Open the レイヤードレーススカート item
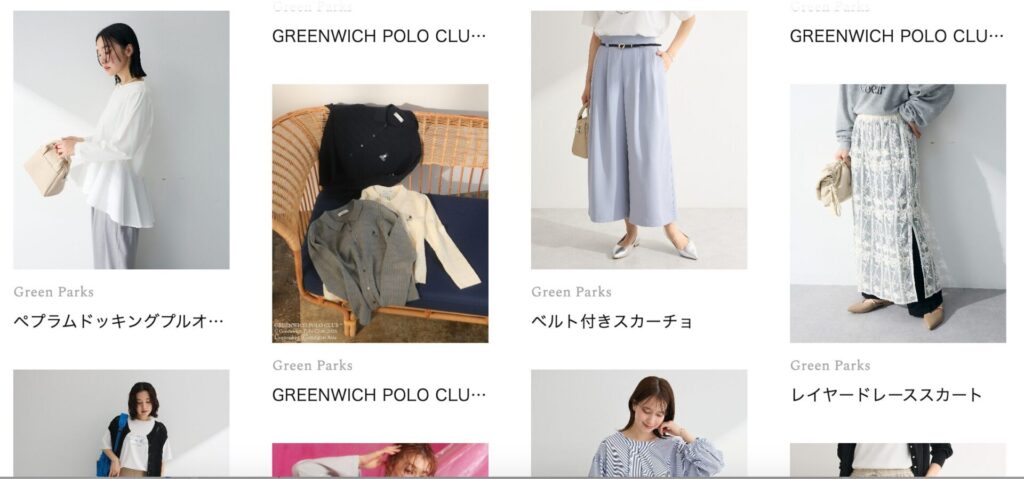The height and width of the screenshot is (479, 1024). point(897,213)
